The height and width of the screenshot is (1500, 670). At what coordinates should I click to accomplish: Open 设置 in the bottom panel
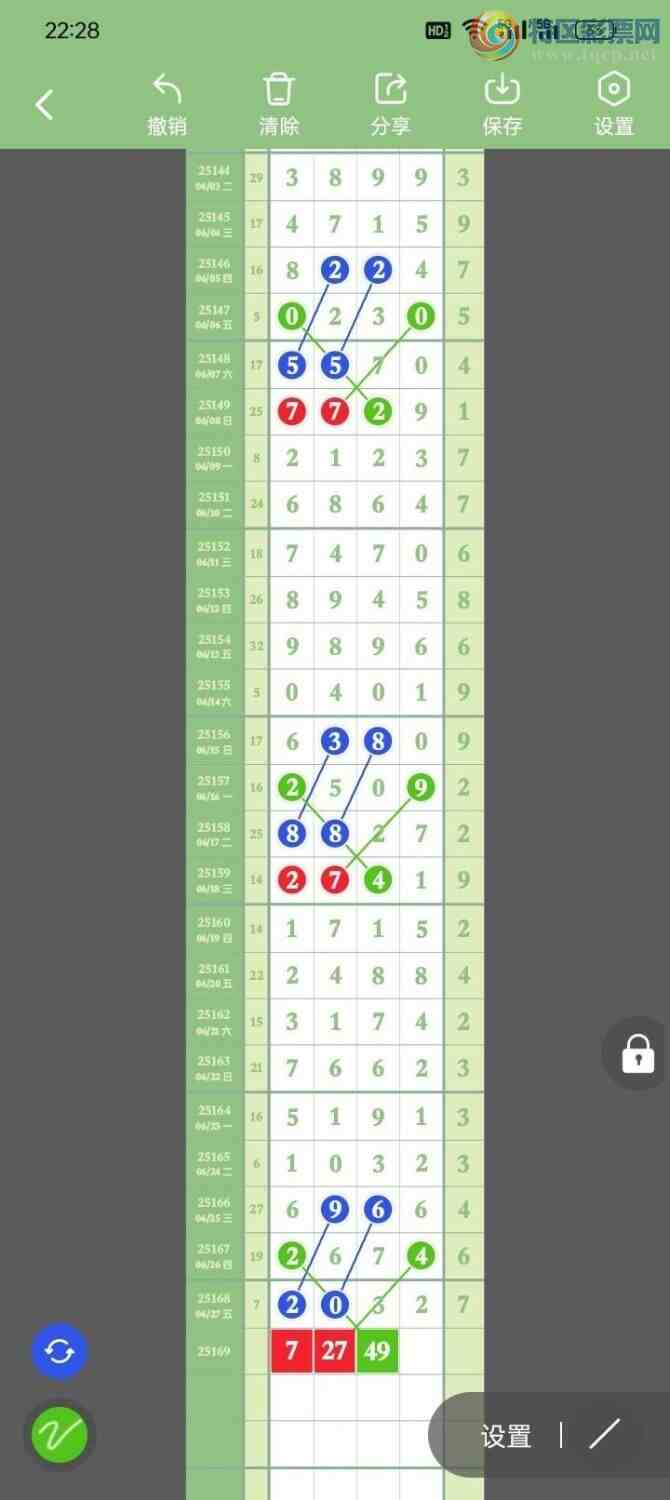point(506,1437)
